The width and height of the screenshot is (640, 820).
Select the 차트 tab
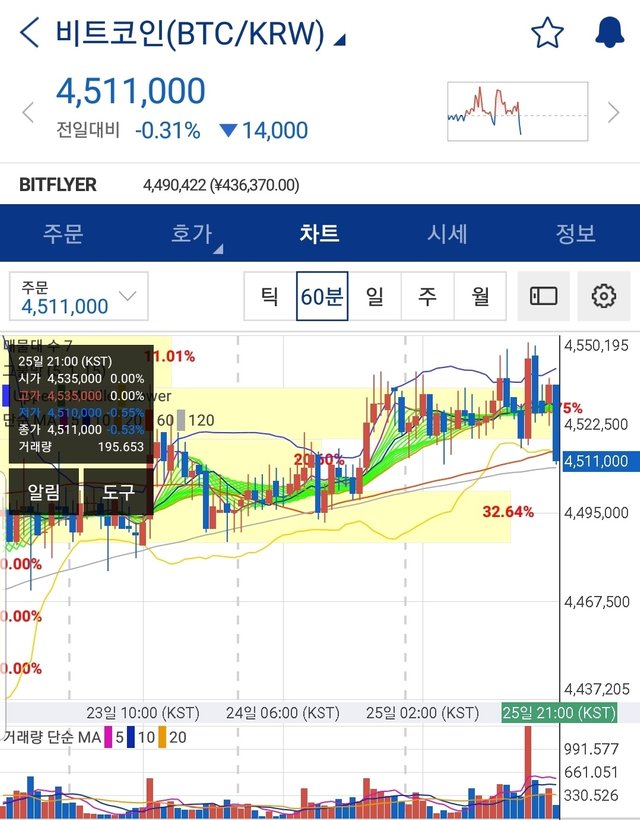pyautogui.click(x=320, y=234)
